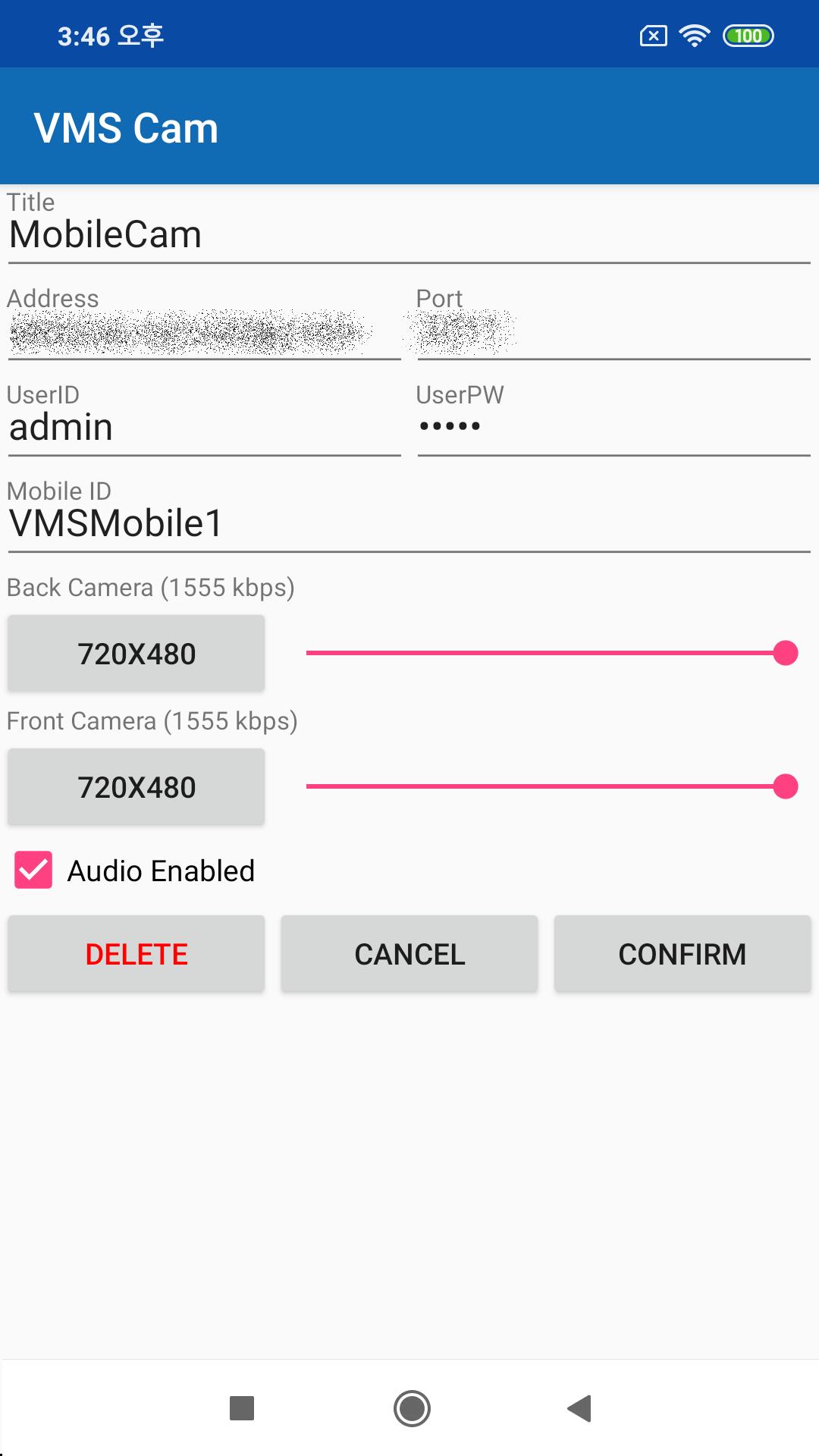Change Front Camera resolution 720X480
The image size is (819, 1456).
point(136,787)
